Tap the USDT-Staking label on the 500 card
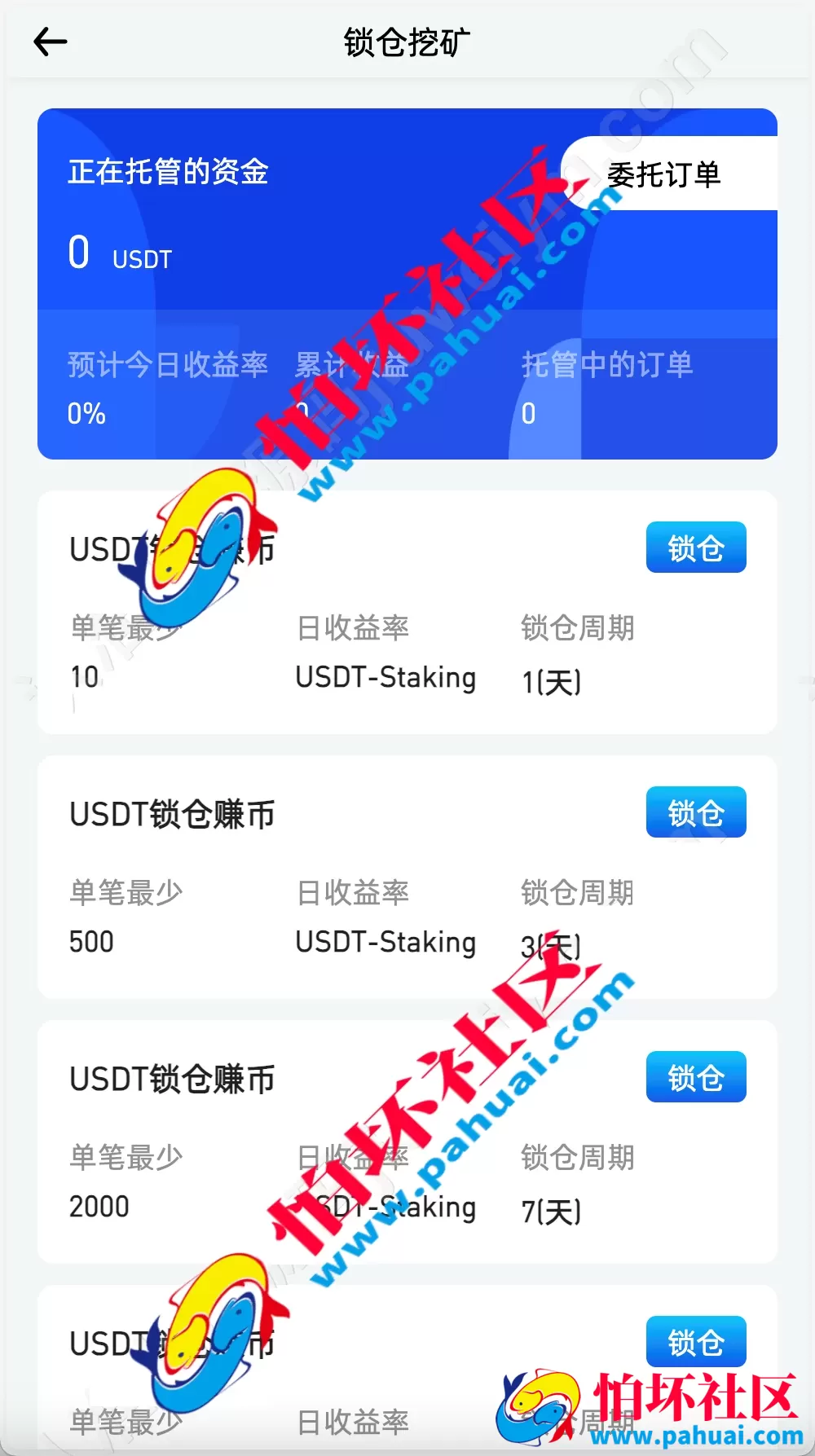The height and width of the screenshot is (1456, 815). point(385,943)
